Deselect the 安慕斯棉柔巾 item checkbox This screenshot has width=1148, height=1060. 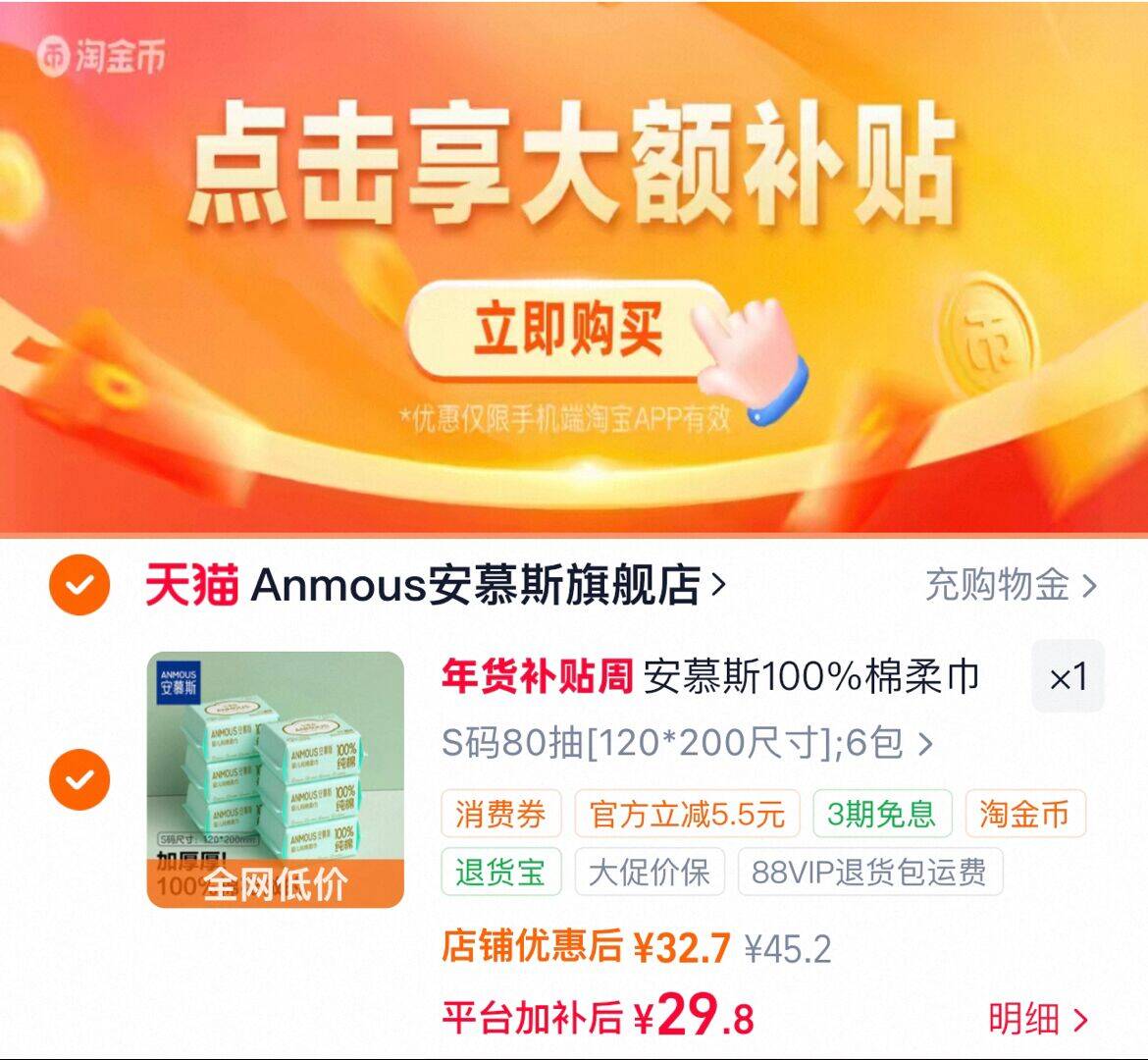pyautogui.click(x=79, y=779)
